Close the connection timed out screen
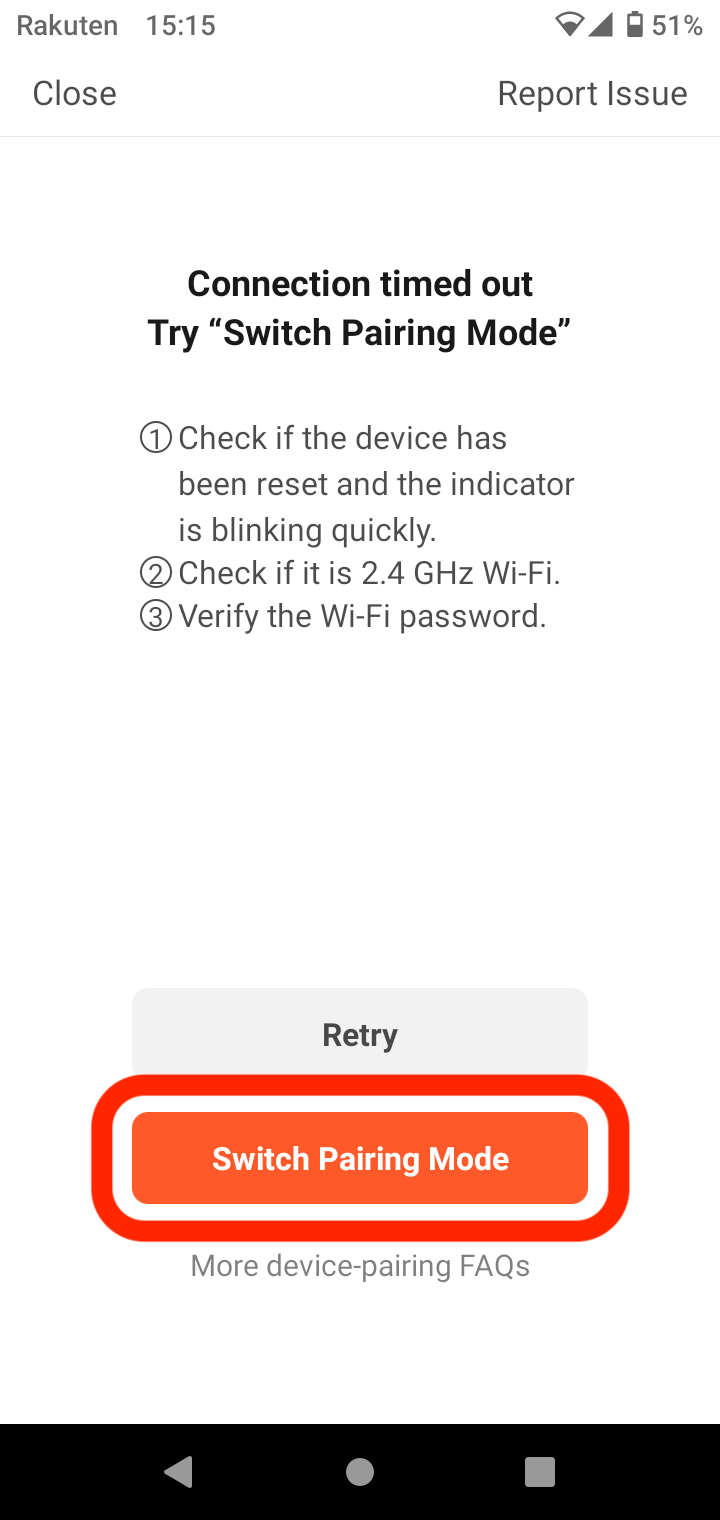 pyautogui.click(x=74, y=93)
